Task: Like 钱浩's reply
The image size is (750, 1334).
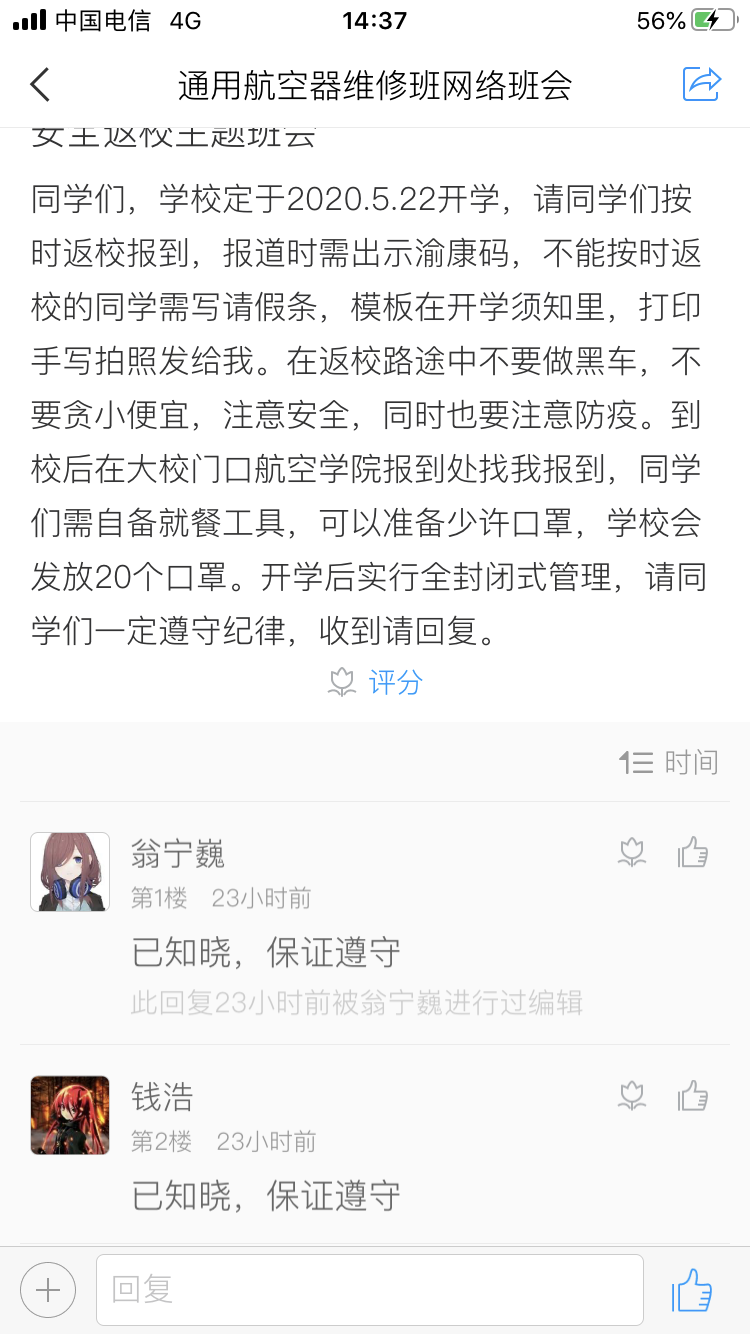Action: (693, 1096)
